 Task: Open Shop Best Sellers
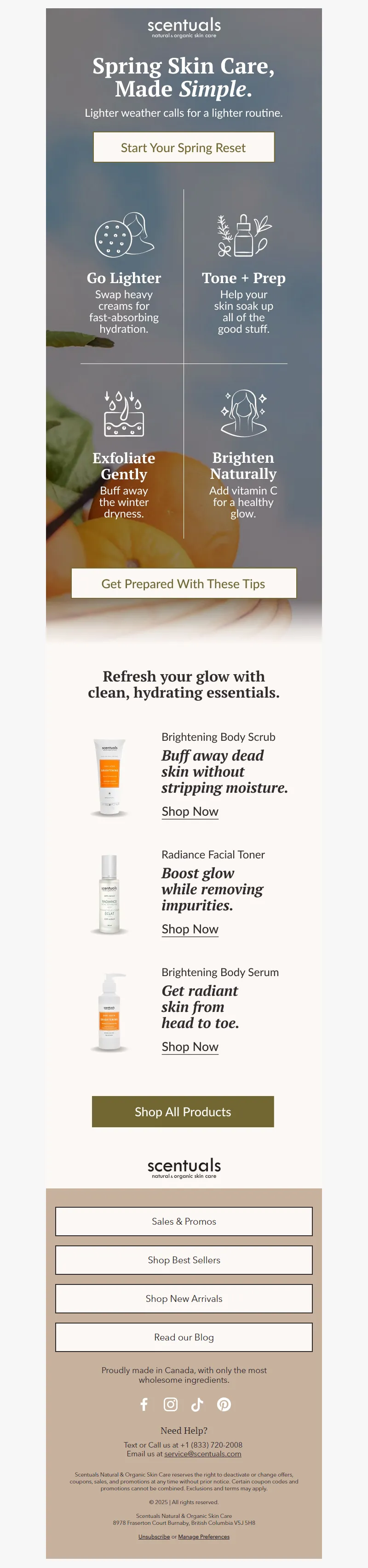point(184,1259)
